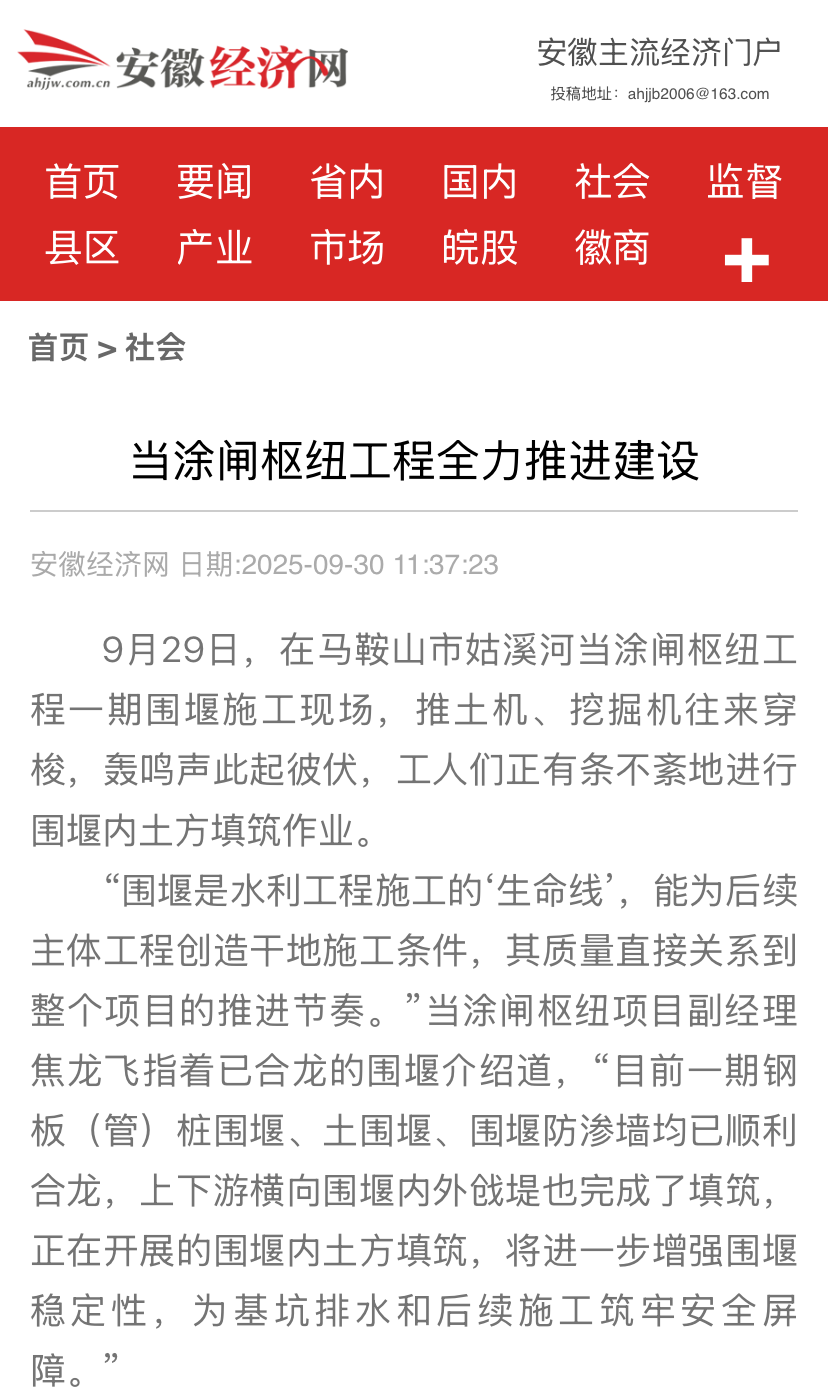Click 首页 in the red navigation bar

(x=83, y=182)
